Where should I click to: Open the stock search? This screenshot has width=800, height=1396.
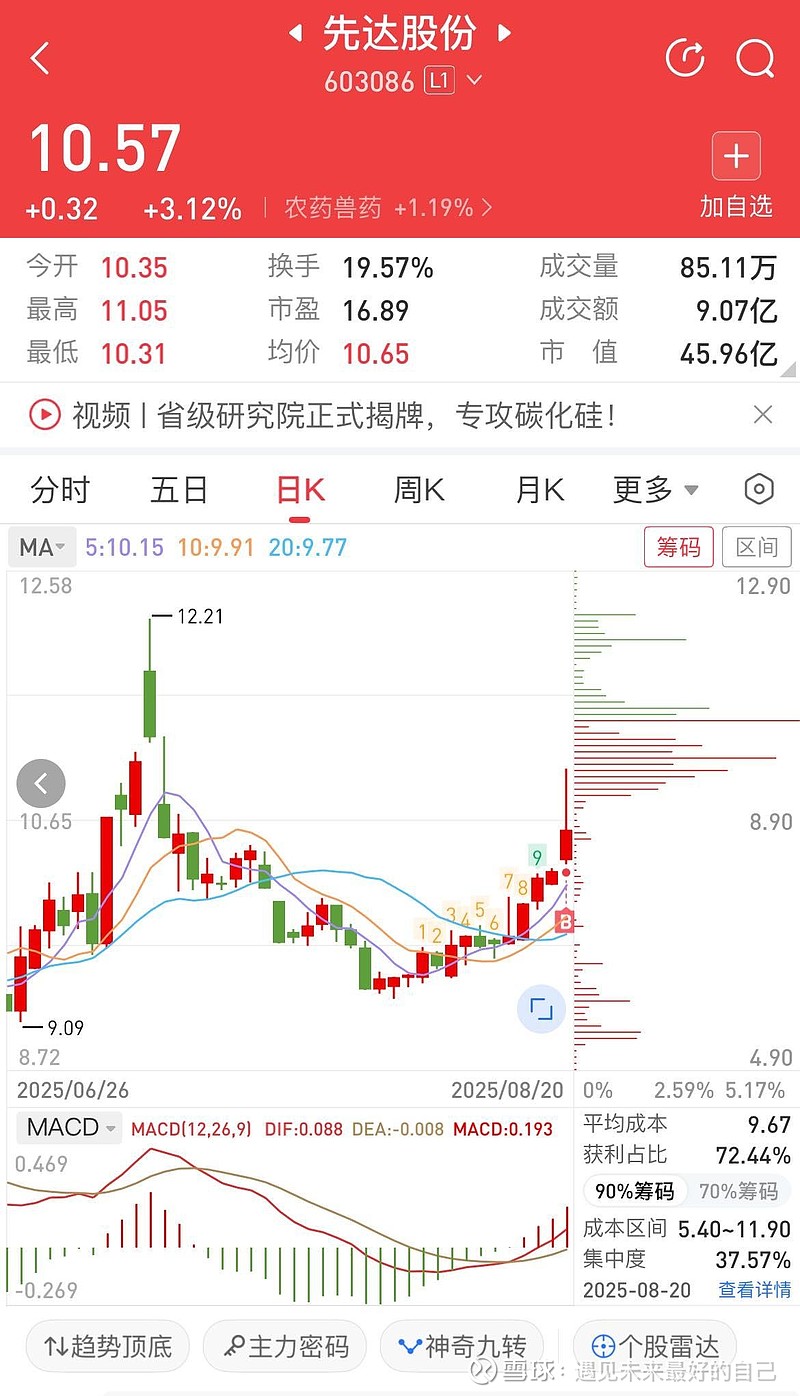(755, 58)
